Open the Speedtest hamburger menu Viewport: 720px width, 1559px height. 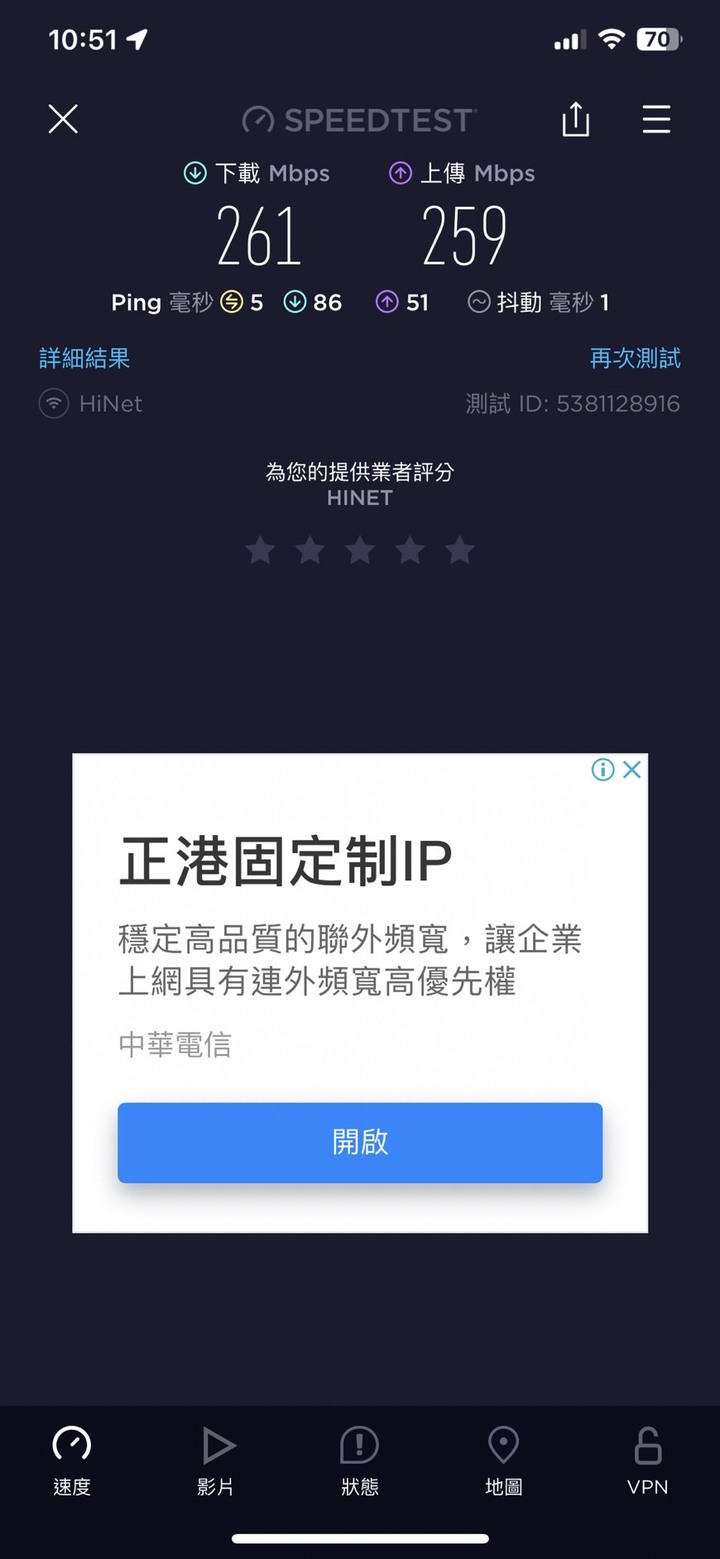[656, 119]
